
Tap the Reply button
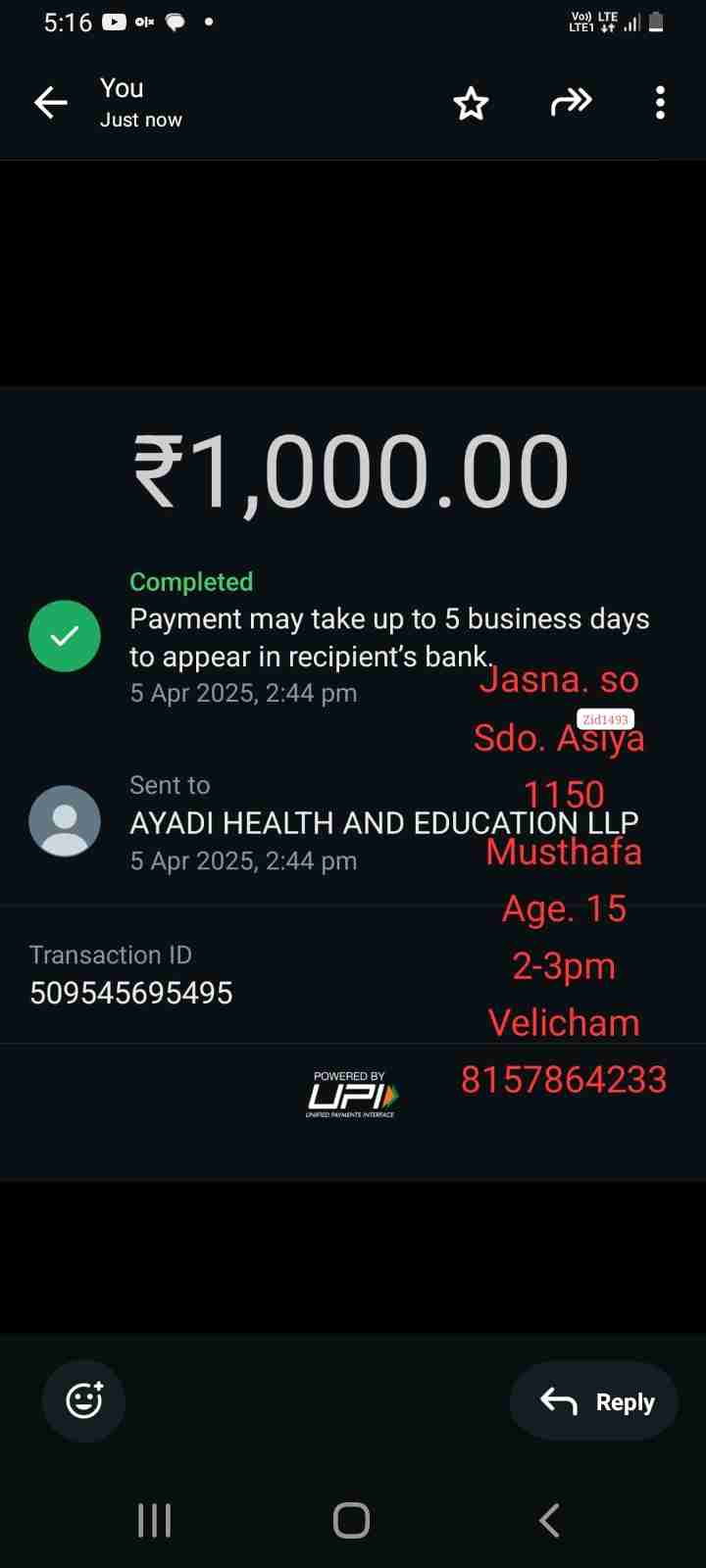tap(594, 1401)
